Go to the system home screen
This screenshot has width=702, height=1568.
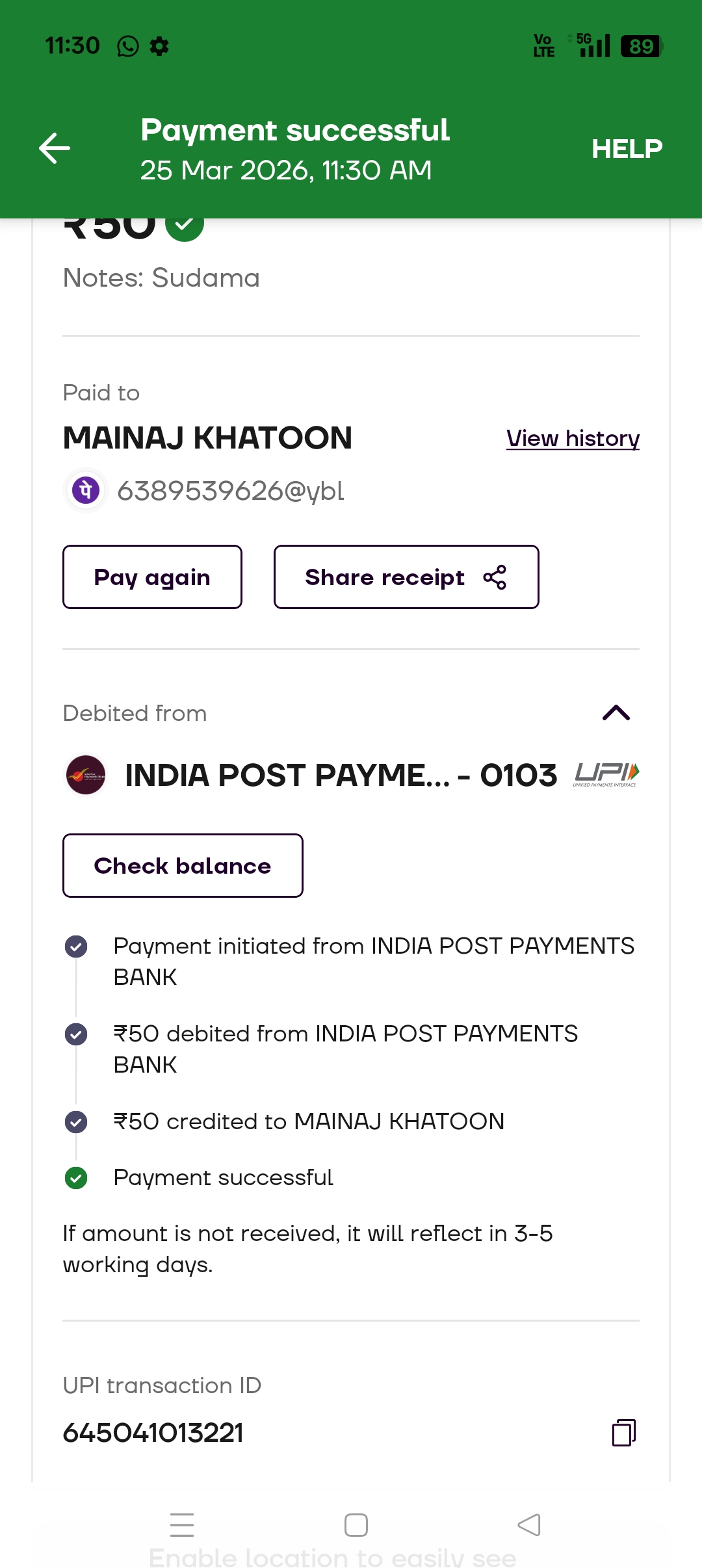[x=356, y=1525]
